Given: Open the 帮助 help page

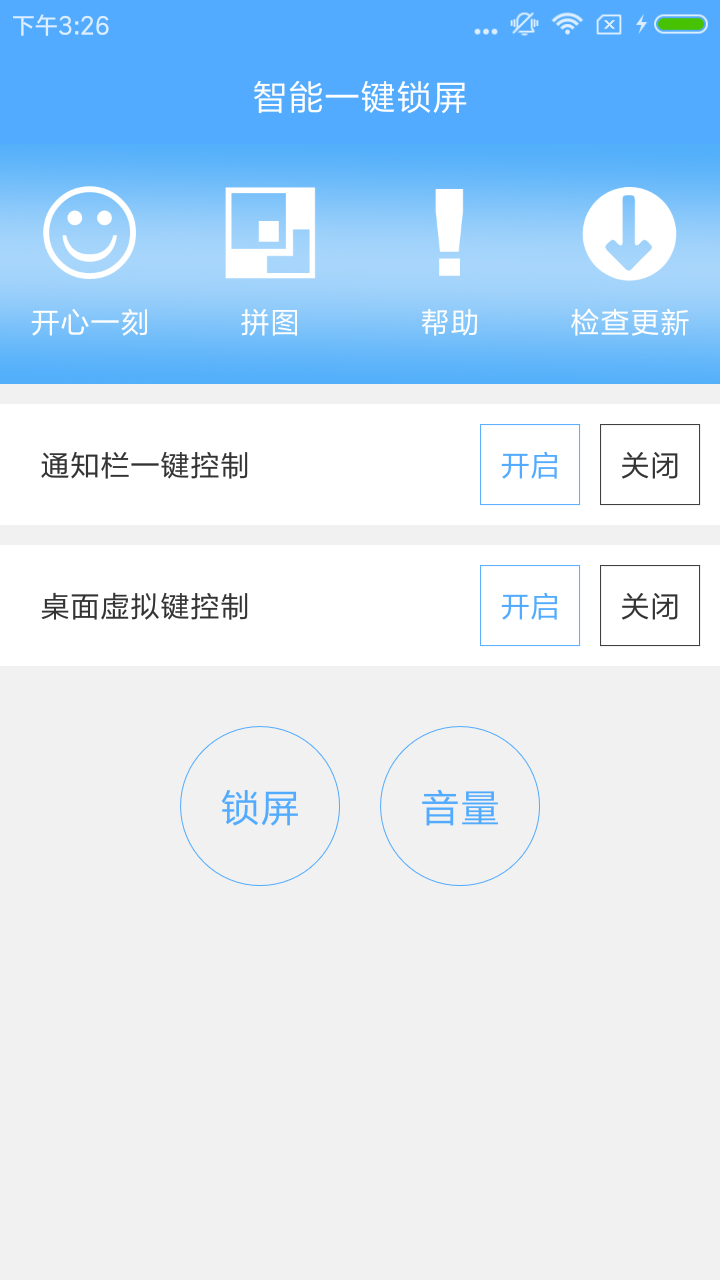Looking at the screenshot, I should pos(450,260).
